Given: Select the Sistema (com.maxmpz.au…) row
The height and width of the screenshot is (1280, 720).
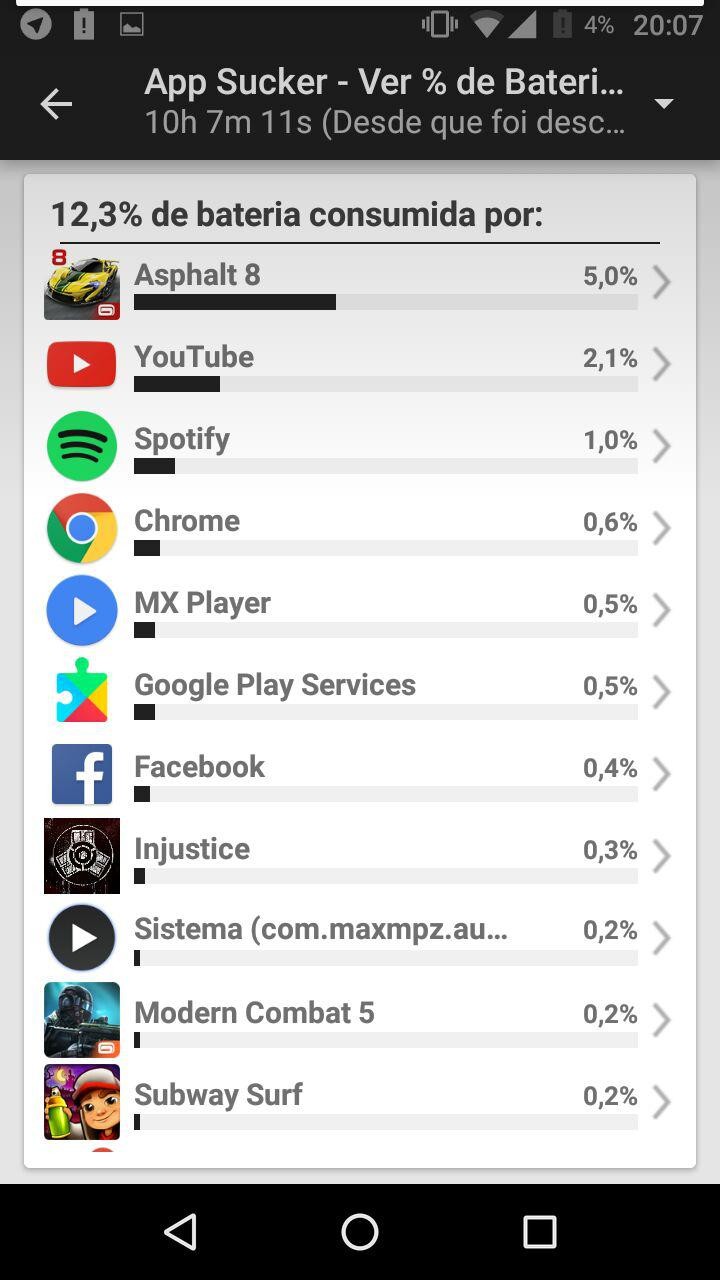Looking at the screenshot, I should pyautogui.click(x=360, y=940).
